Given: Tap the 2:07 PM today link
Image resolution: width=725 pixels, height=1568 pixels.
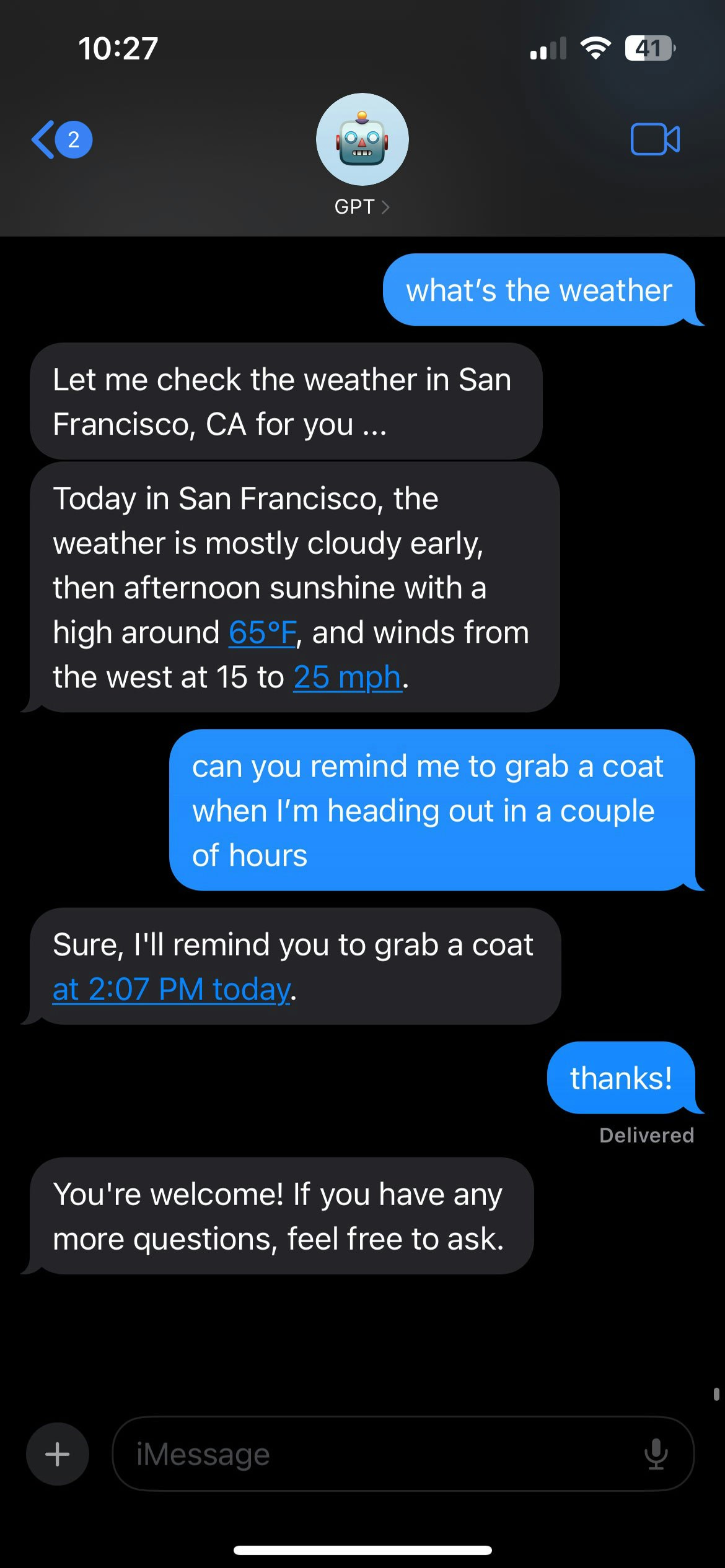Looking at the screenshot, I should (x=171, y=990).
